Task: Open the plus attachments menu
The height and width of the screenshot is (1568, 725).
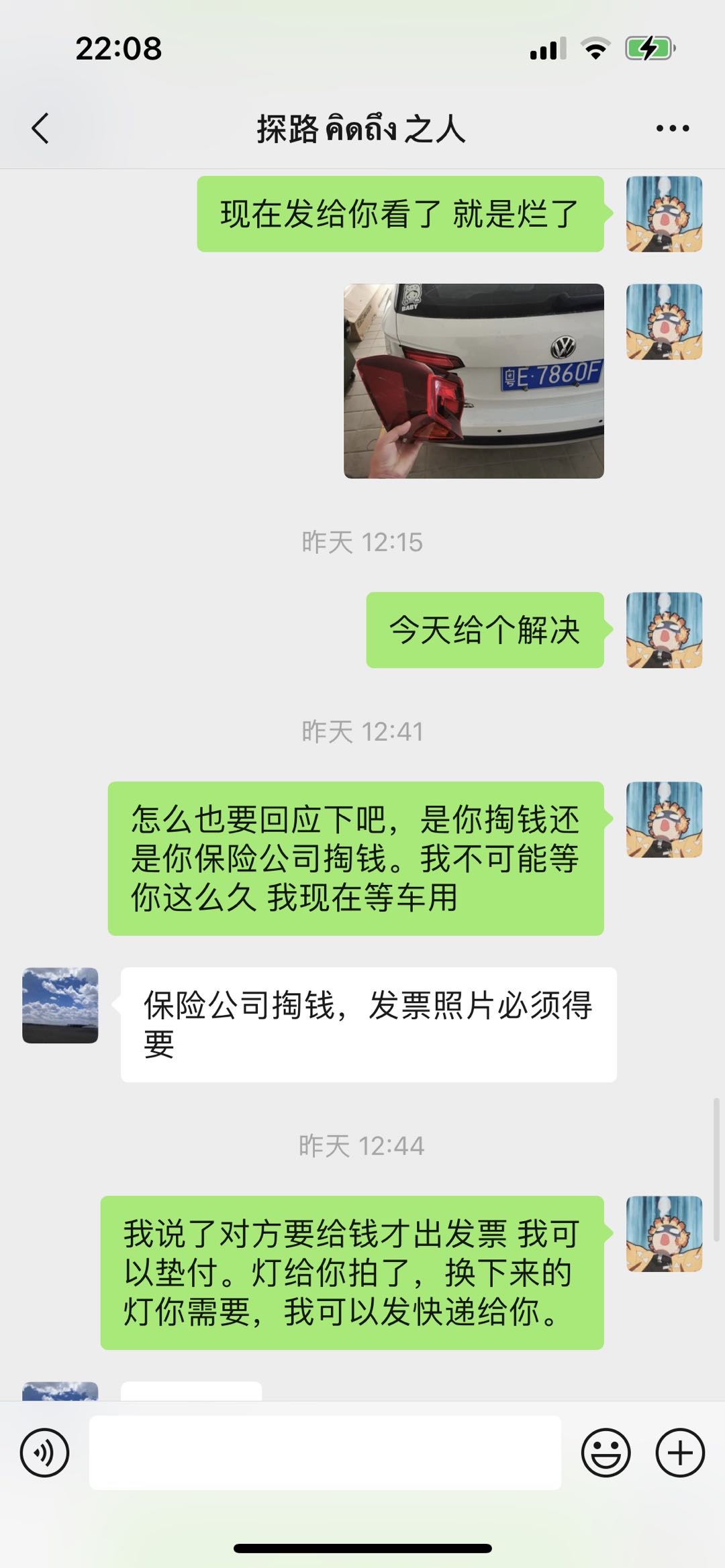Action: [x=680, y=1453]
